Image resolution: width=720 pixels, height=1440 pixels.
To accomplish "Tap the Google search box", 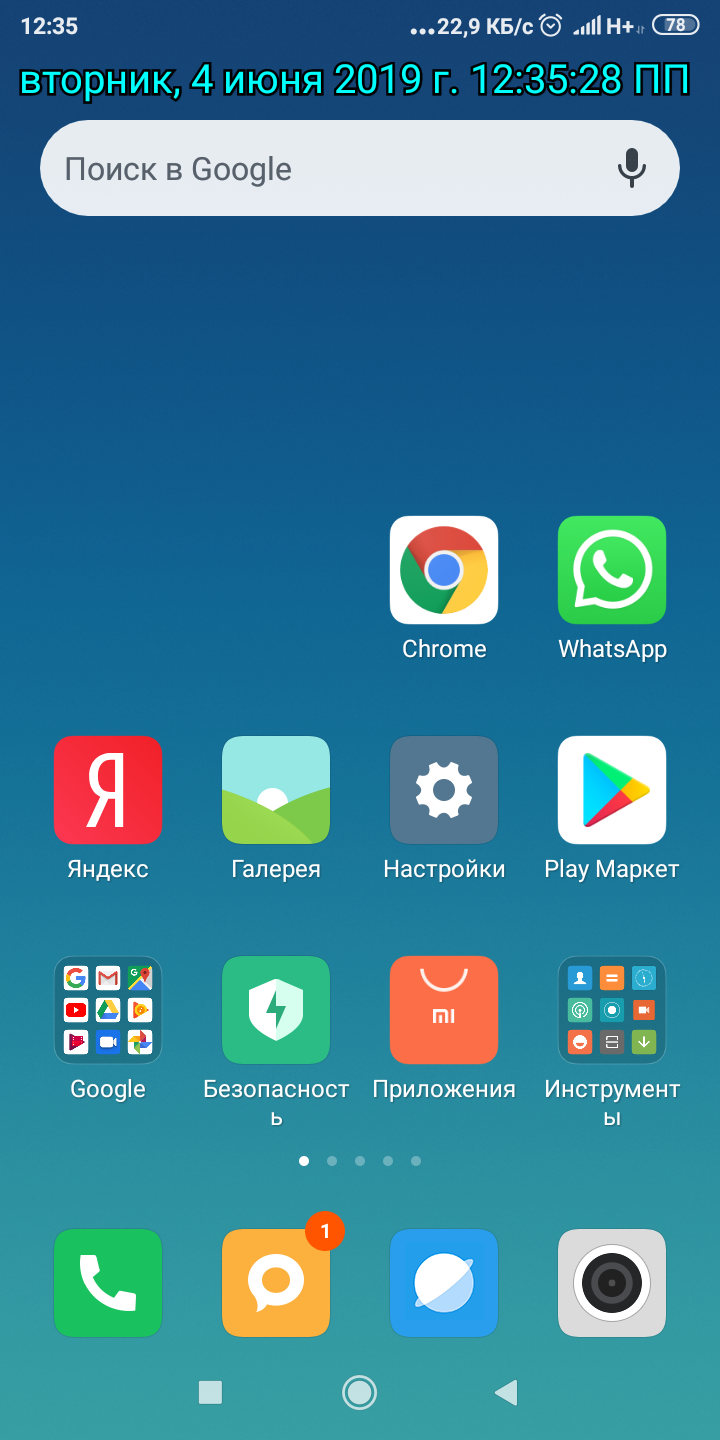I will (360, 168).
